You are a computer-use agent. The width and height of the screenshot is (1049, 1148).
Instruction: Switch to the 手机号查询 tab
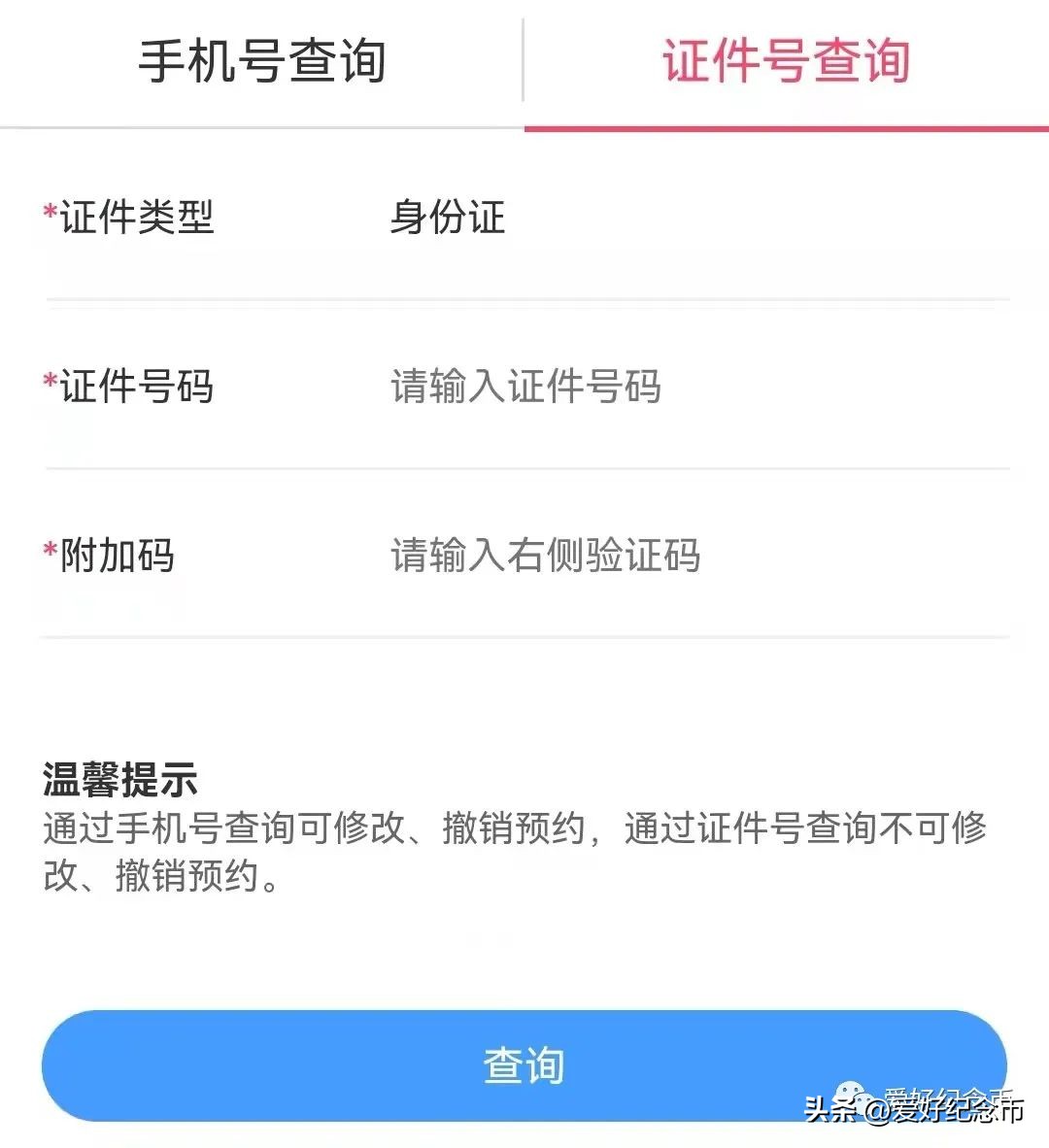pos(262,61)
